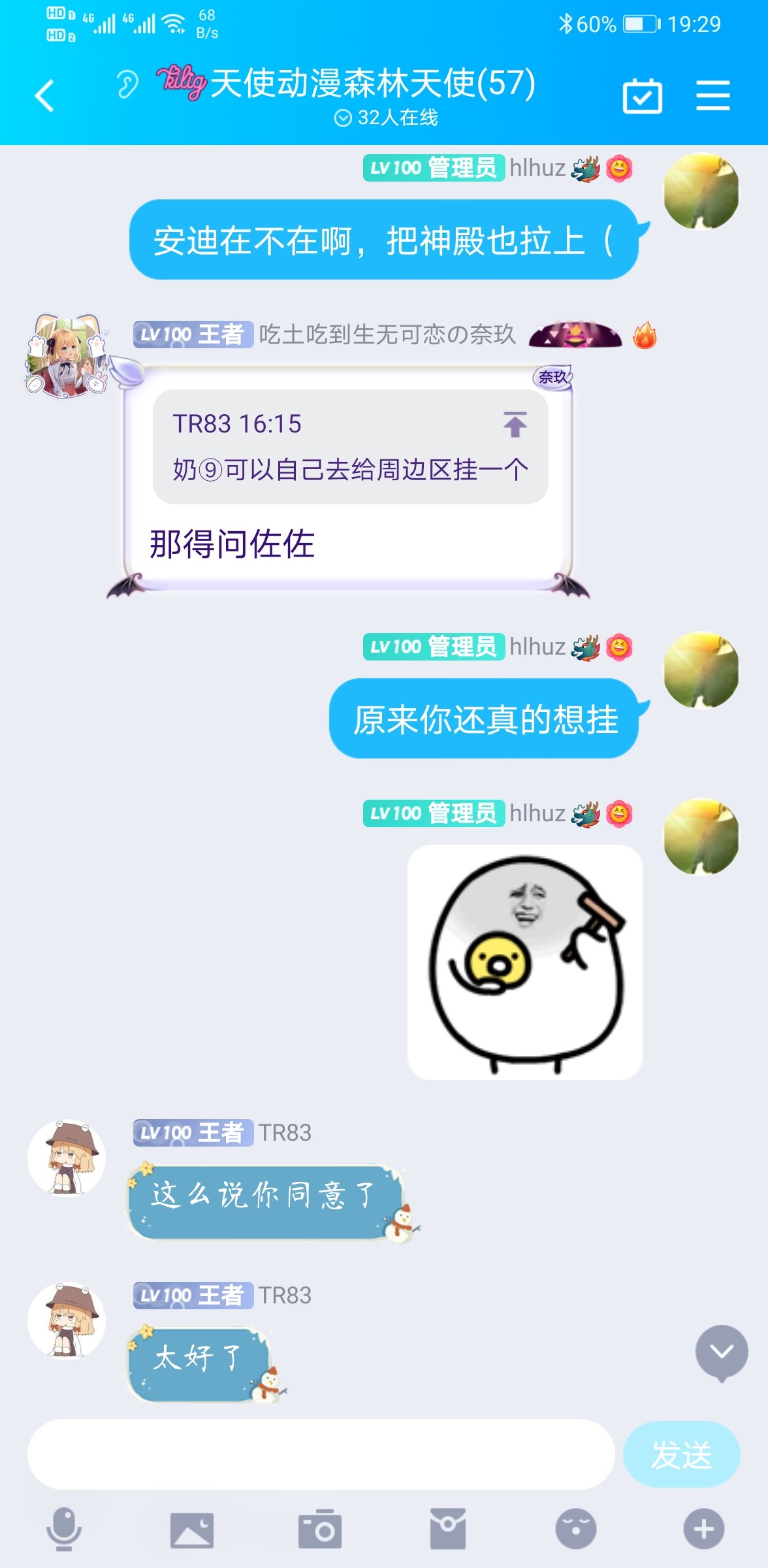This screenshot has width=768, height=1568.
Task: Tap the ear listening mode icon
Action: [x=127, y=84]
